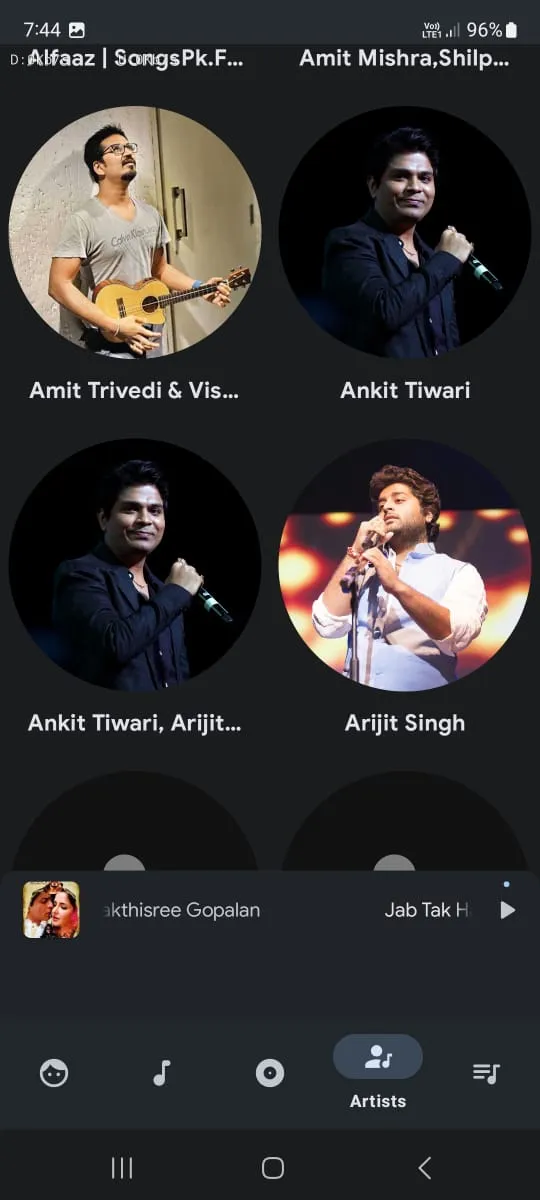Go to the home screen
Image resolution: width=540 pixels, height=1200 pixels.
[x=272, y=1167]
